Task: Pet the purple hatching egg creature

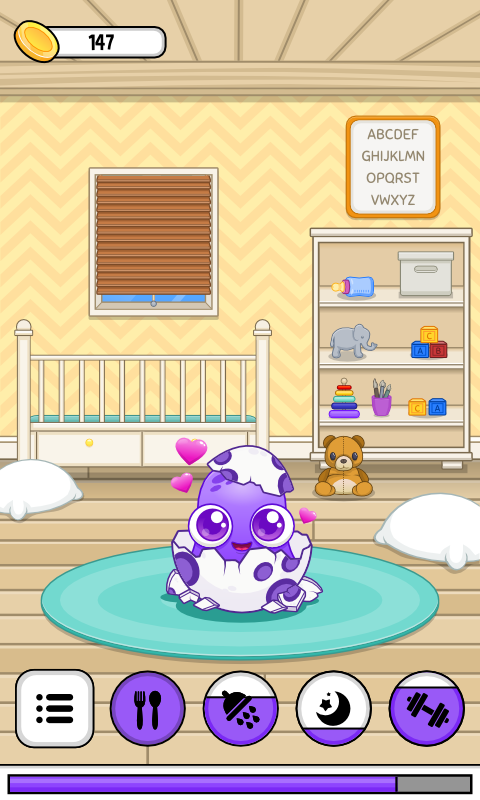Action: [x=243, y=529]
